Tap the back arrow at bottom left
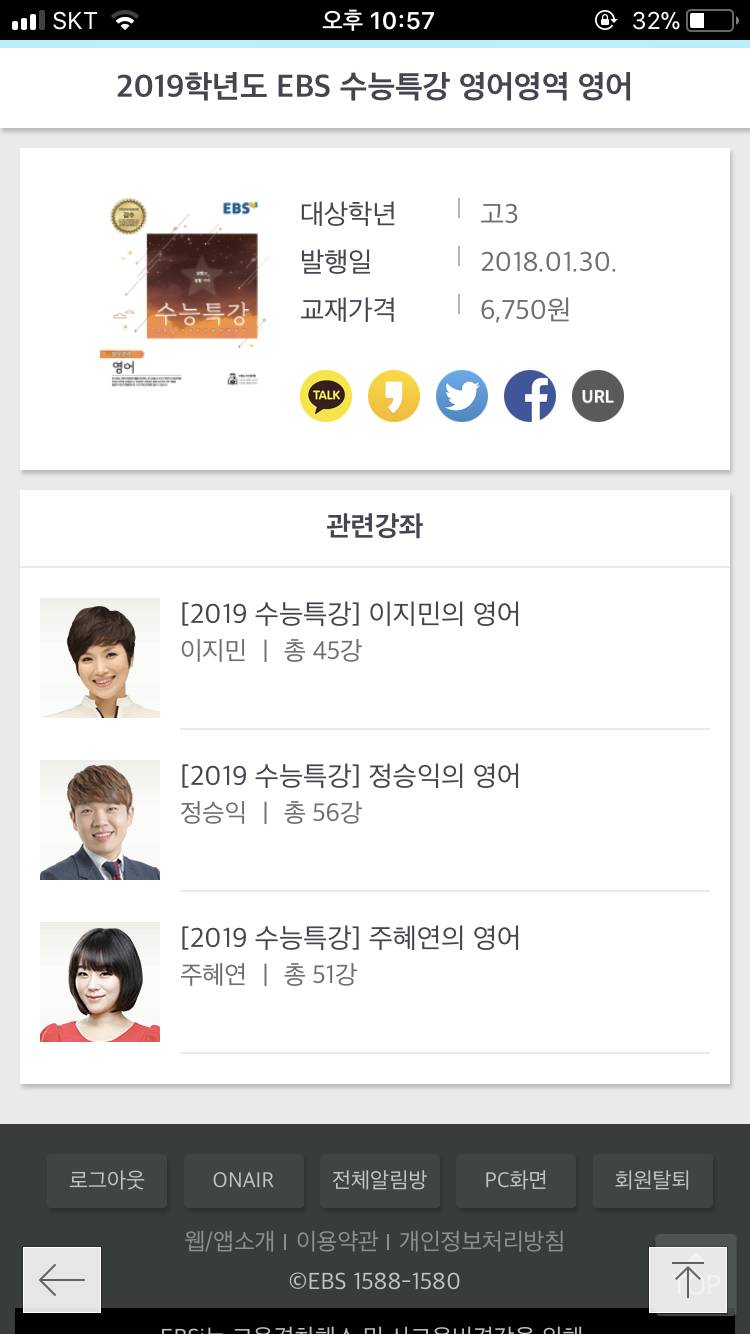750x1334 pixels. 61,1280
